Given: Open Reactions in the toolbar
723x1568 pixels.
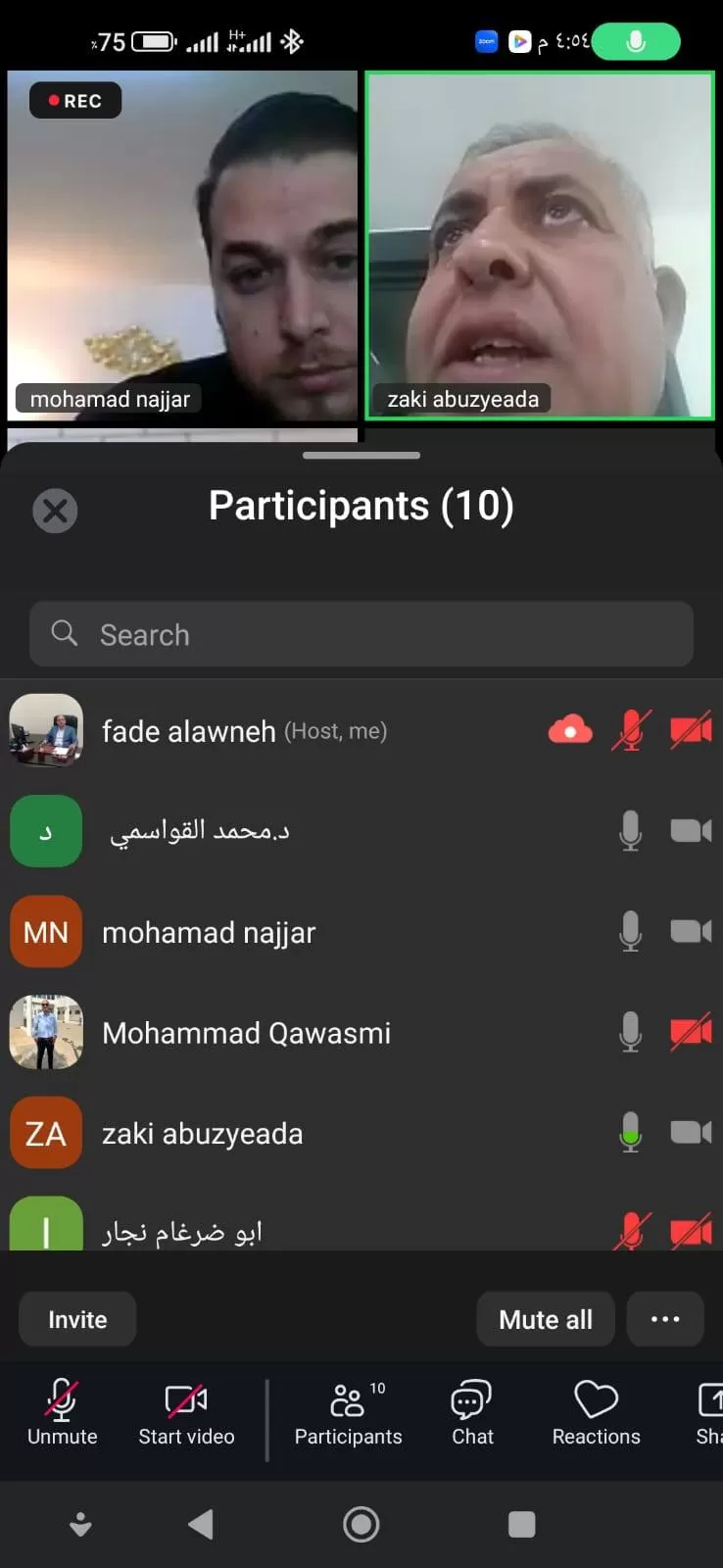Looking at the screenshot, I should (596, 1413).
